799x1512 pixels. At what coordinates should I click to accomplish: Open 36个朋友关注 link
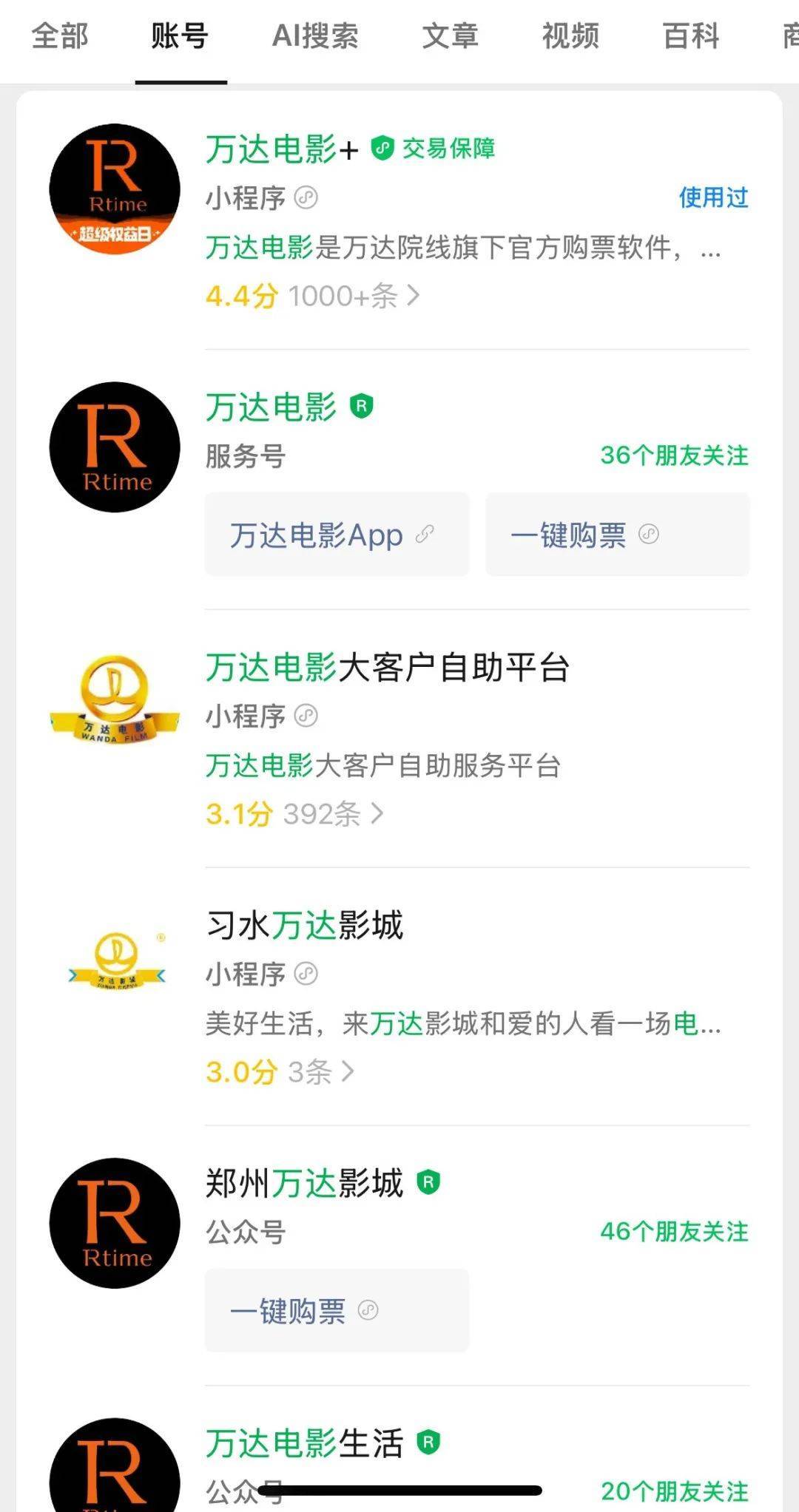click(673, 457)
